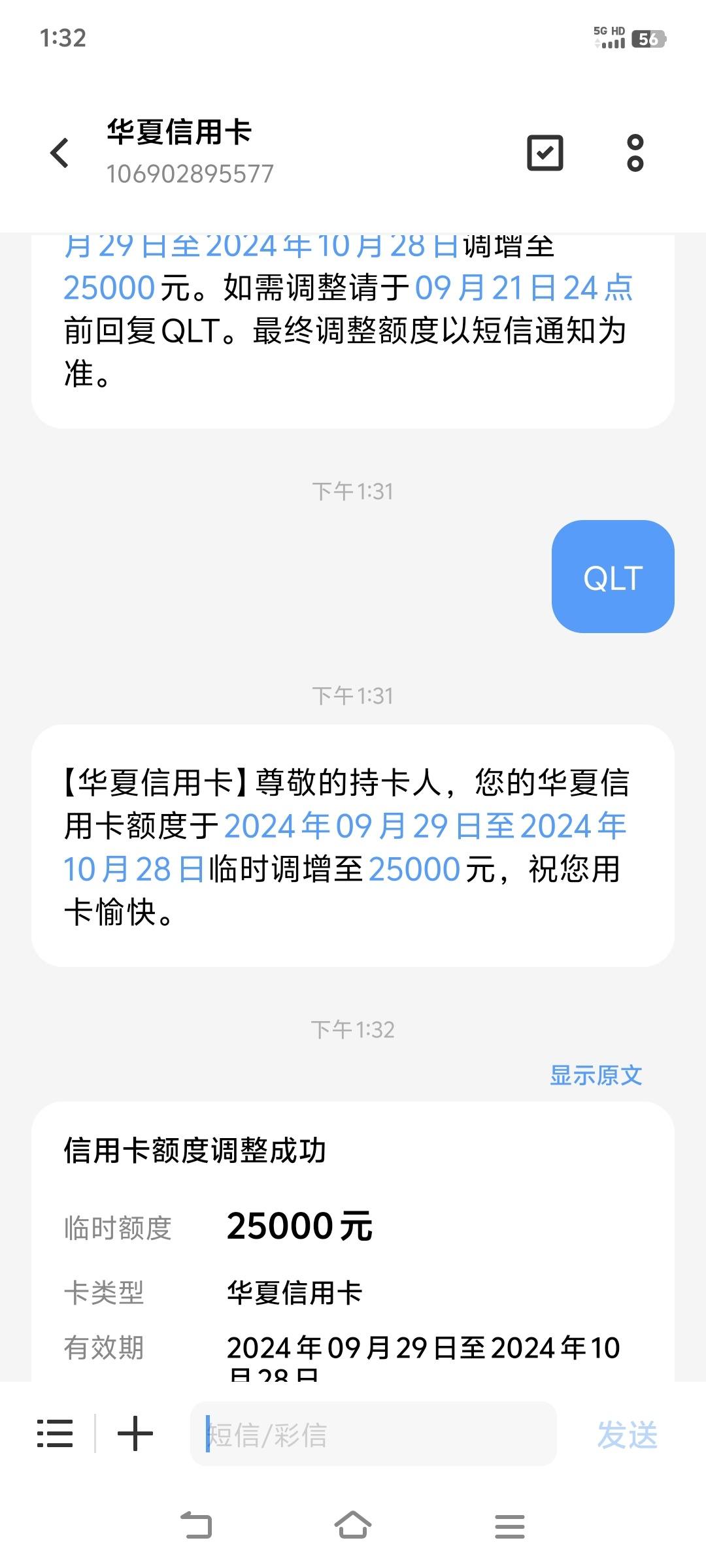Tap the system home button
The width and height of the screenshot is (706, 1568).
click(x=353, y=1526)
